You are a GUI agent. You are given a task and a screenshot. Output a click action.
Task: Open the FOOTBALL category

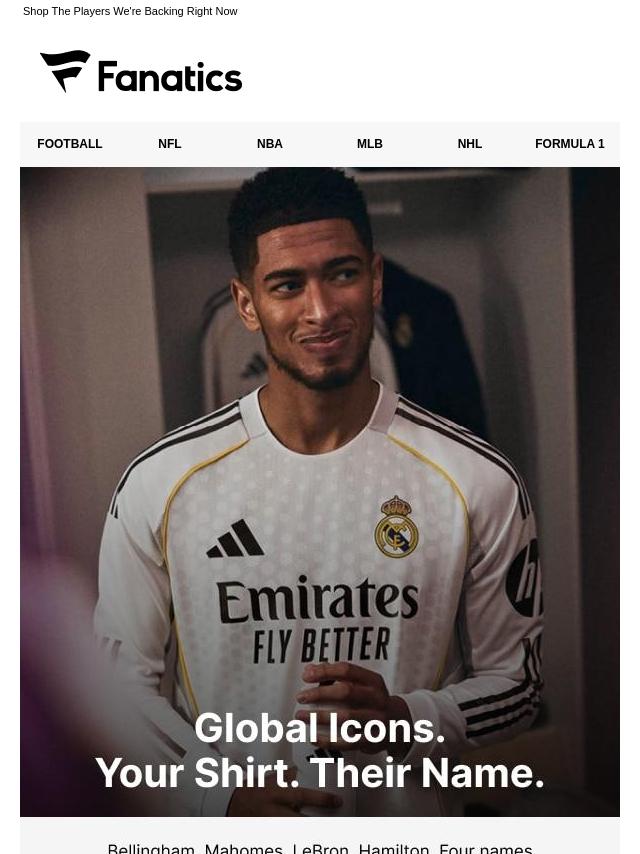pos(70,144)
